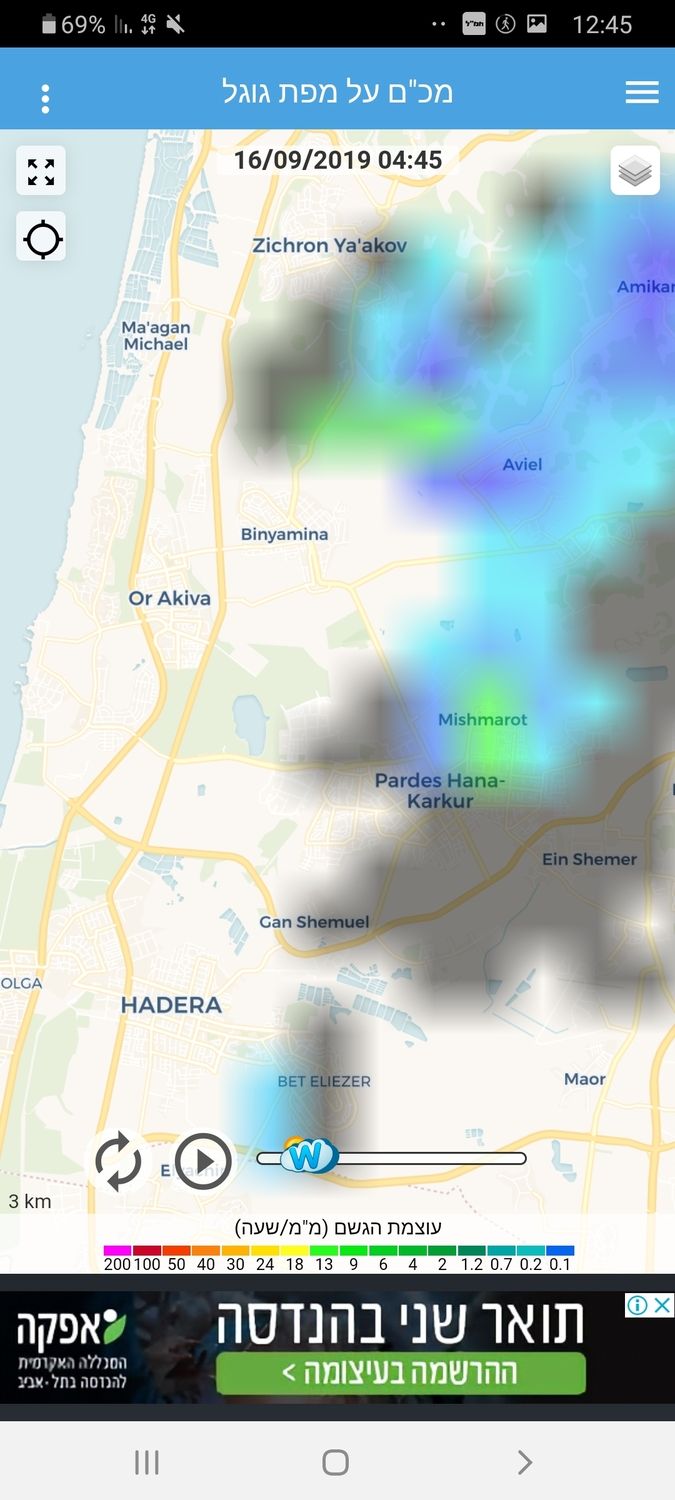675x1500 pixels.
Task: Open the hamburger drawer menu
Action: pyautogui.click(x=641, y=93)
